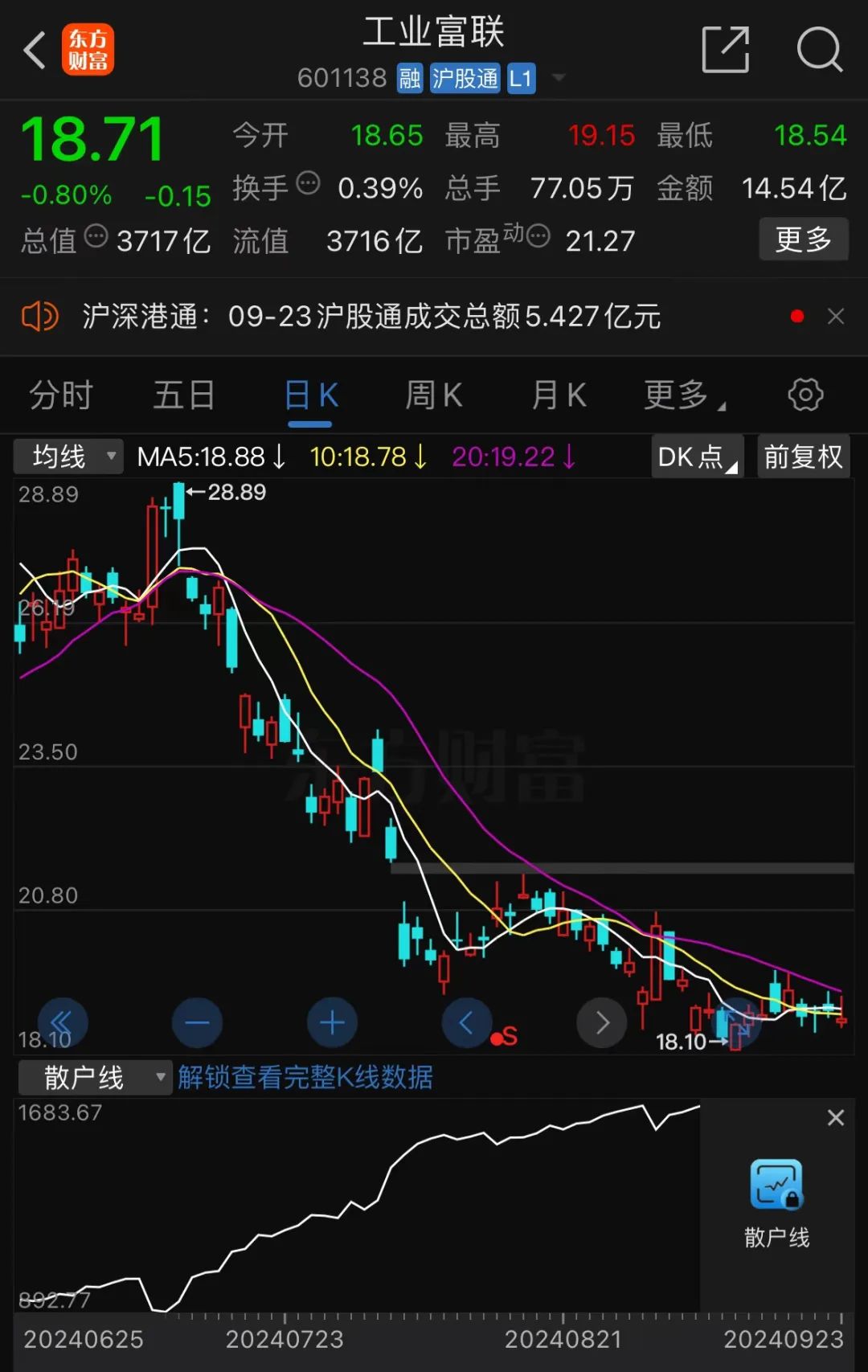This screenshot has width=868, height=1372.
Task: Open the 散户线 sub-indicator dropdown
Action: (x=95, y=1077)
